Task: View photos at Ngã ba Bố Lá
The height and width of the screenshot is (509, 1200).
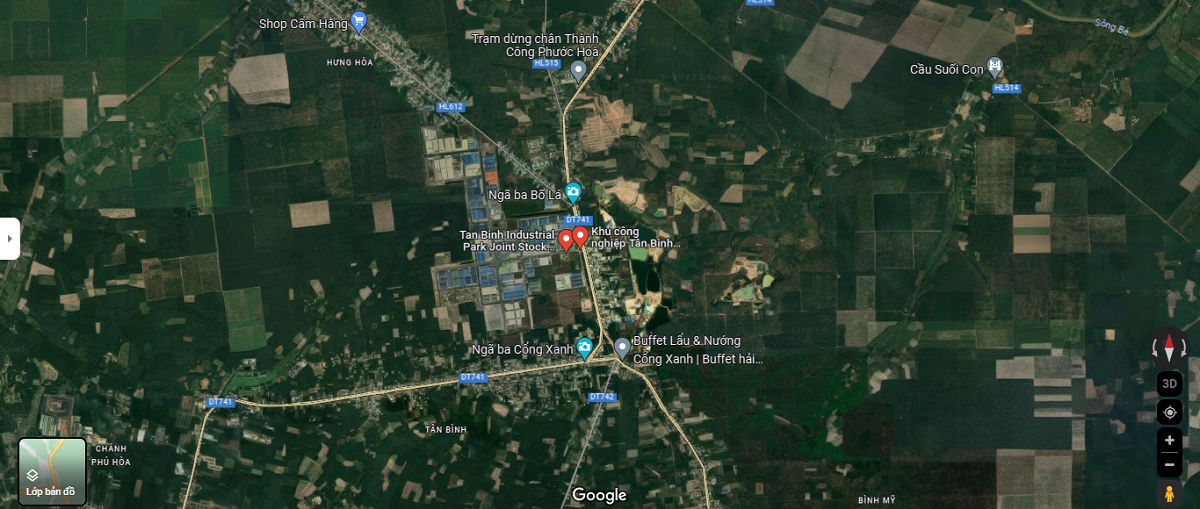Action: (x=573, y=191)
